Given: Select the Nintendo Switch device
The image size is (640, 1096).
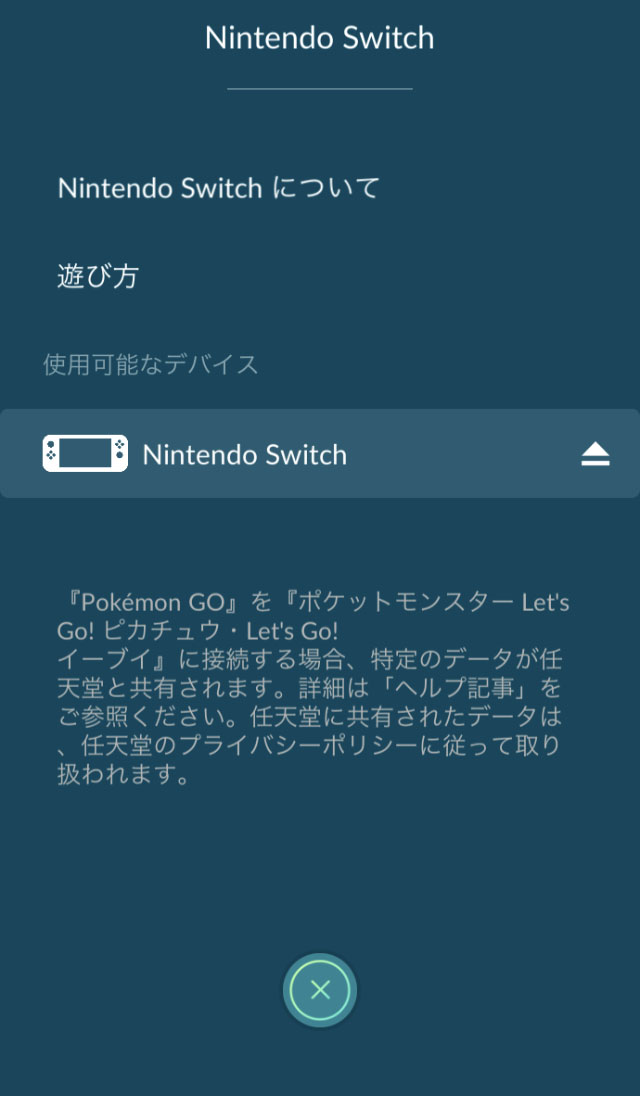Looking at the screenshot, I should coord(245,454).
